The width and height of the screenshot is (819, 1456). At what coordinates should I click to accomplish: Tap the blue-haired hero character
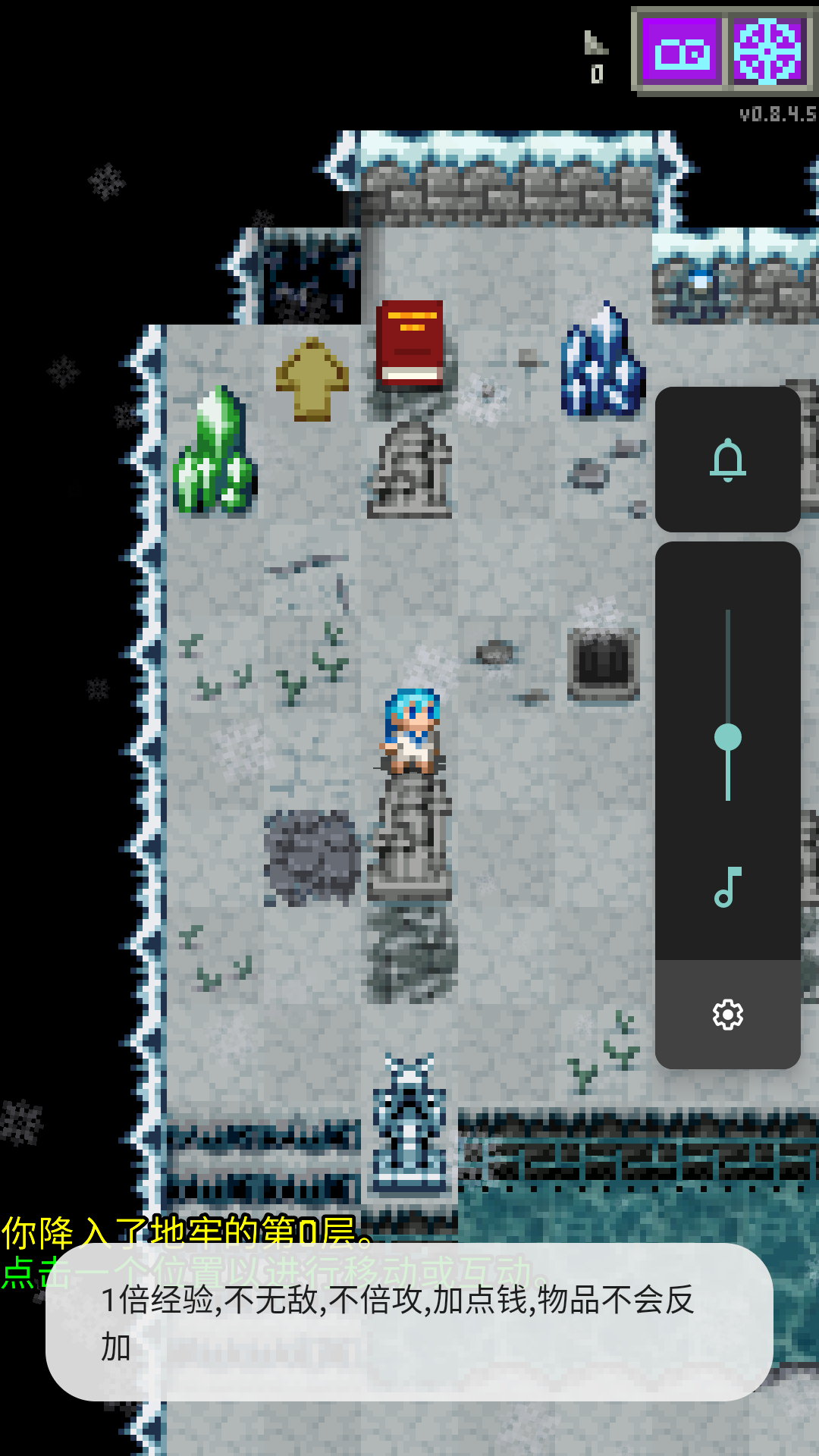point(412,732)
